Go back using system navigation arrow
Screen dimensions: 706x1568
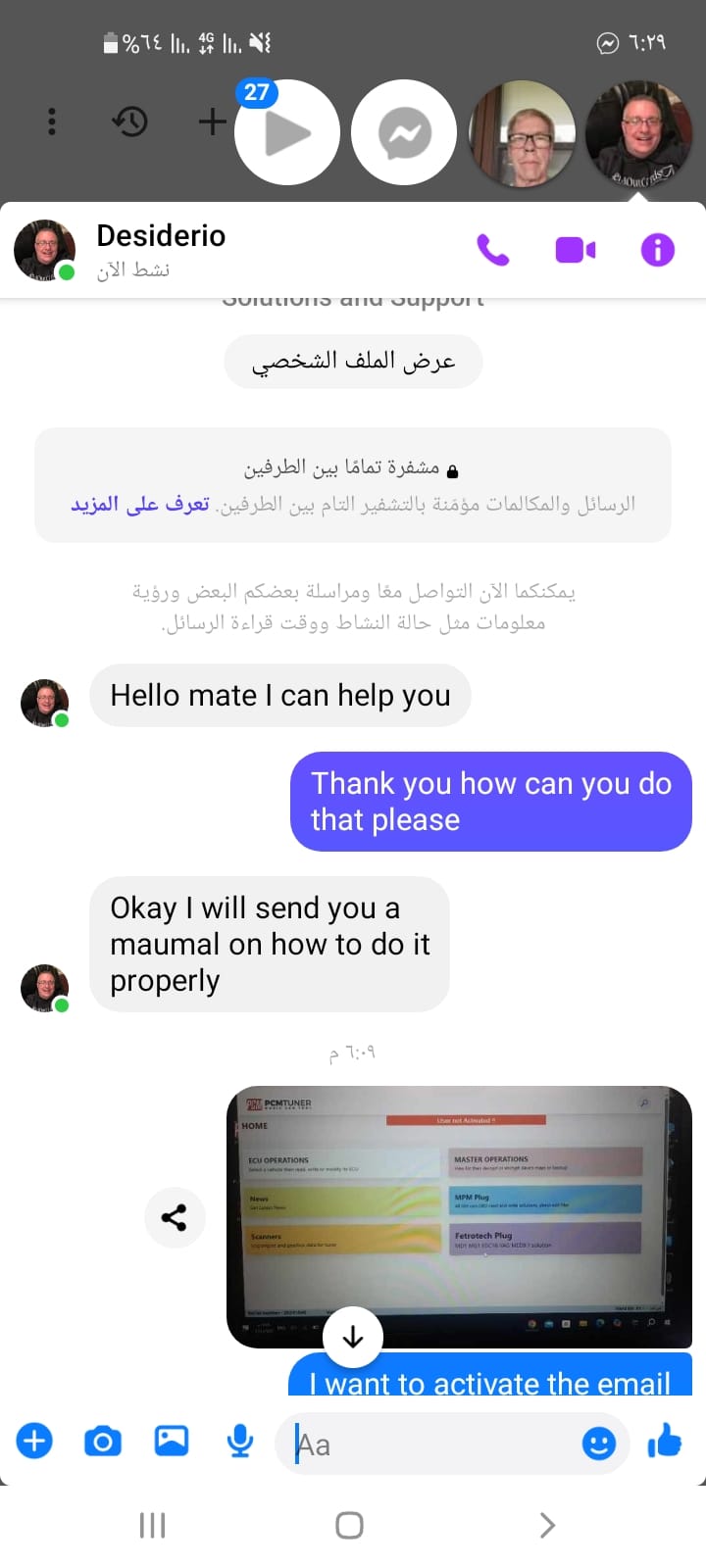[x=547, y=1525]
